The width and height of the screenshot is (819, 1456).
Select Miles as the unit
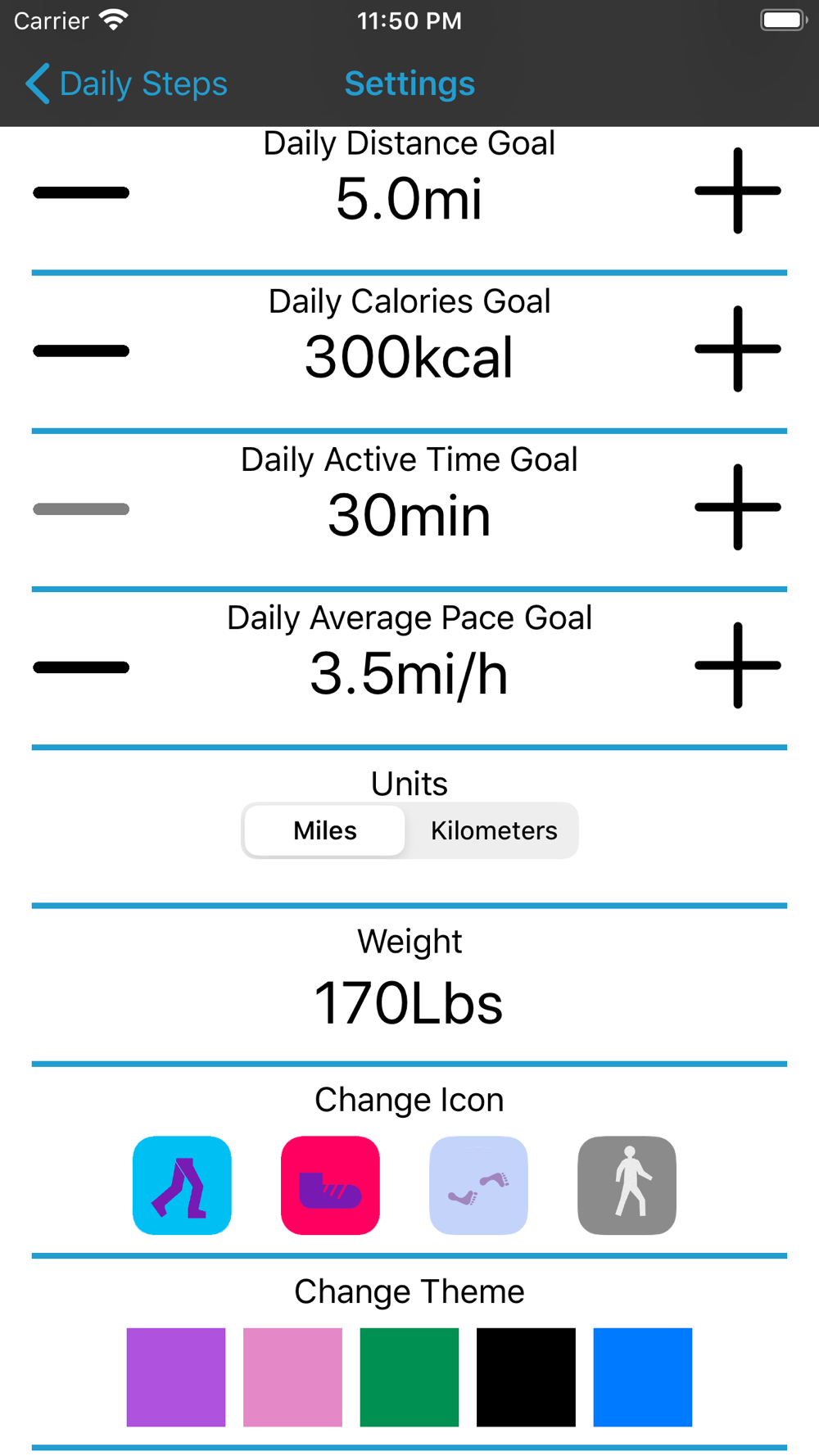pos(325,830)
